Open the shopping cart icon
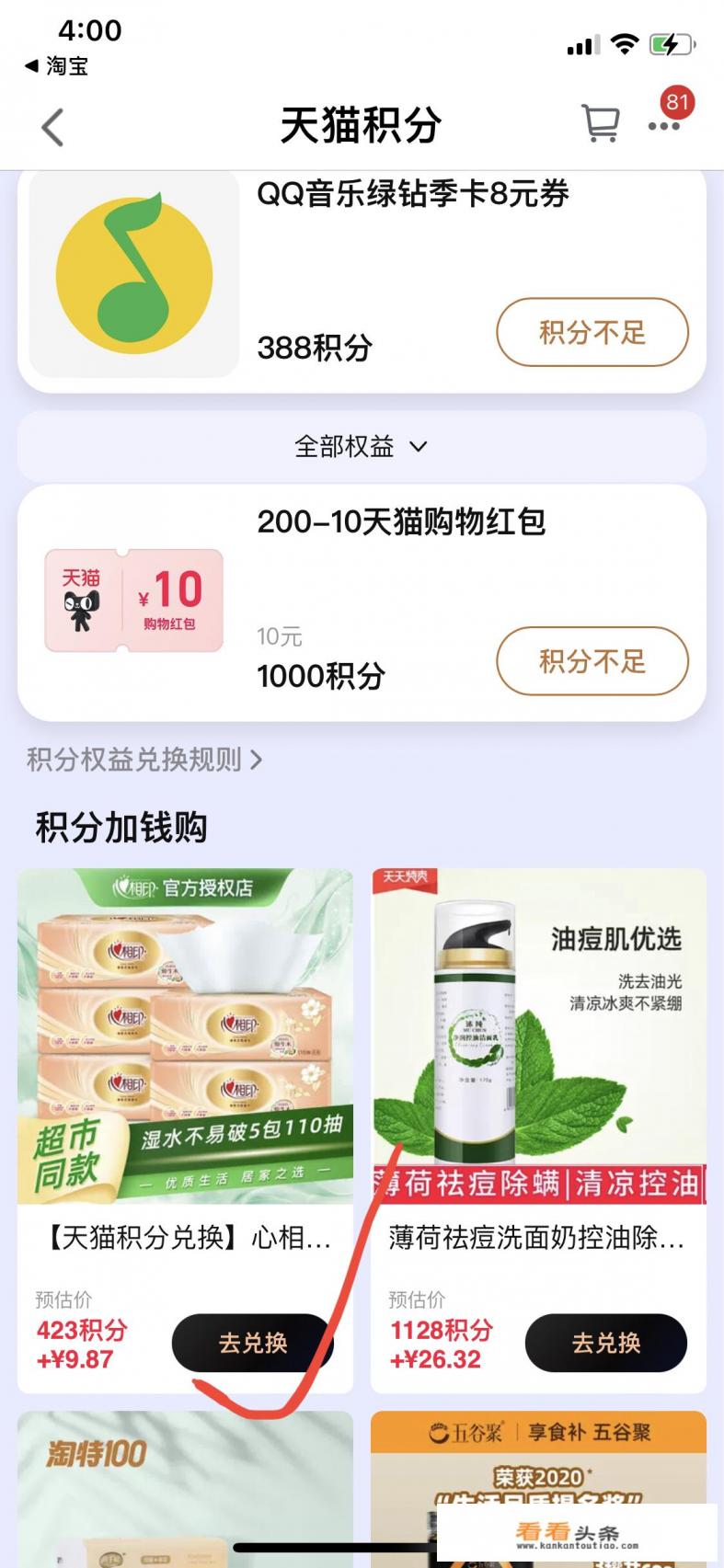 (601, 124)
